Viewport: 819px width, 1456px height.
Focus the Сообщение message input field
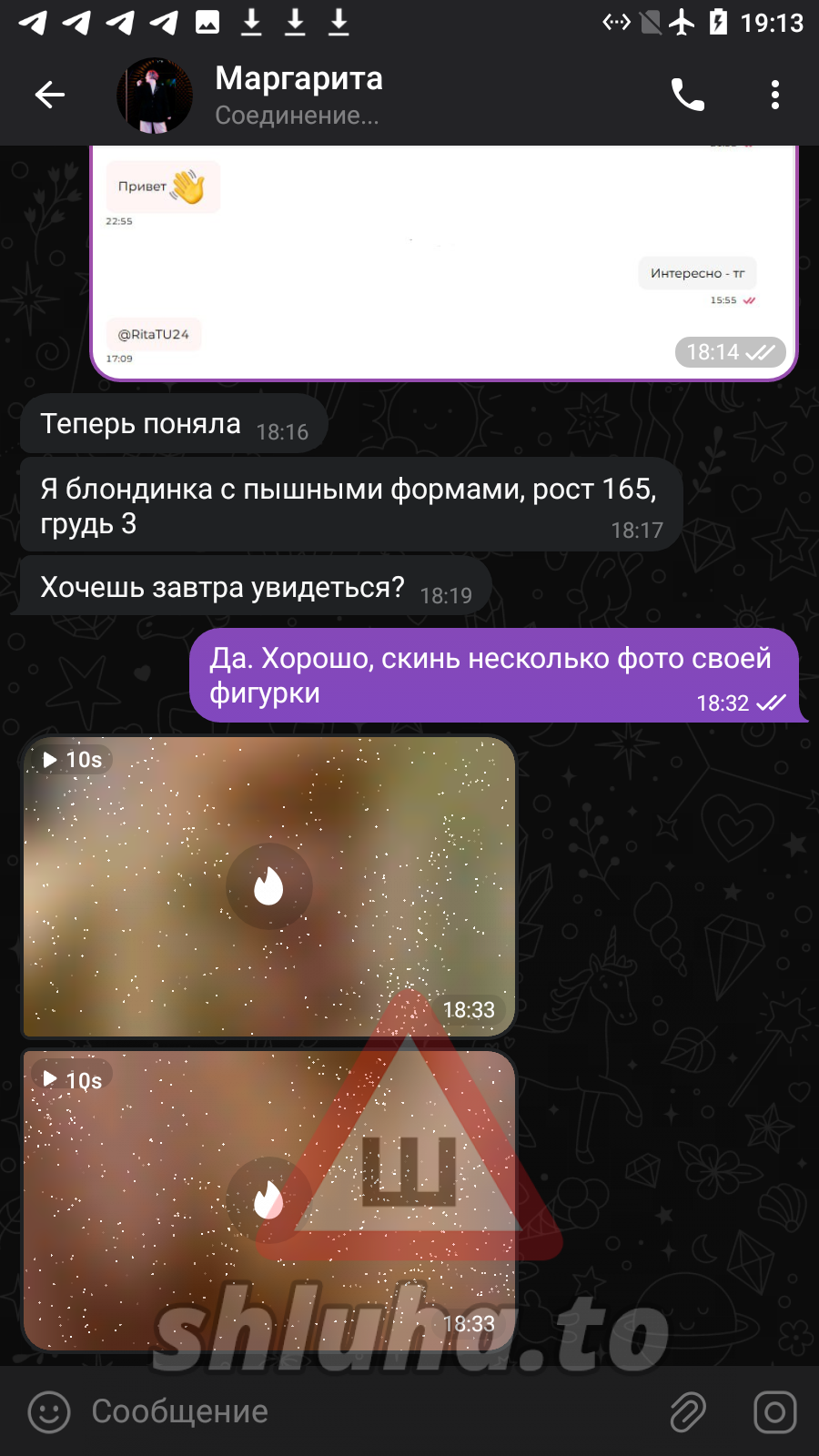click(x=364, y=1411)
